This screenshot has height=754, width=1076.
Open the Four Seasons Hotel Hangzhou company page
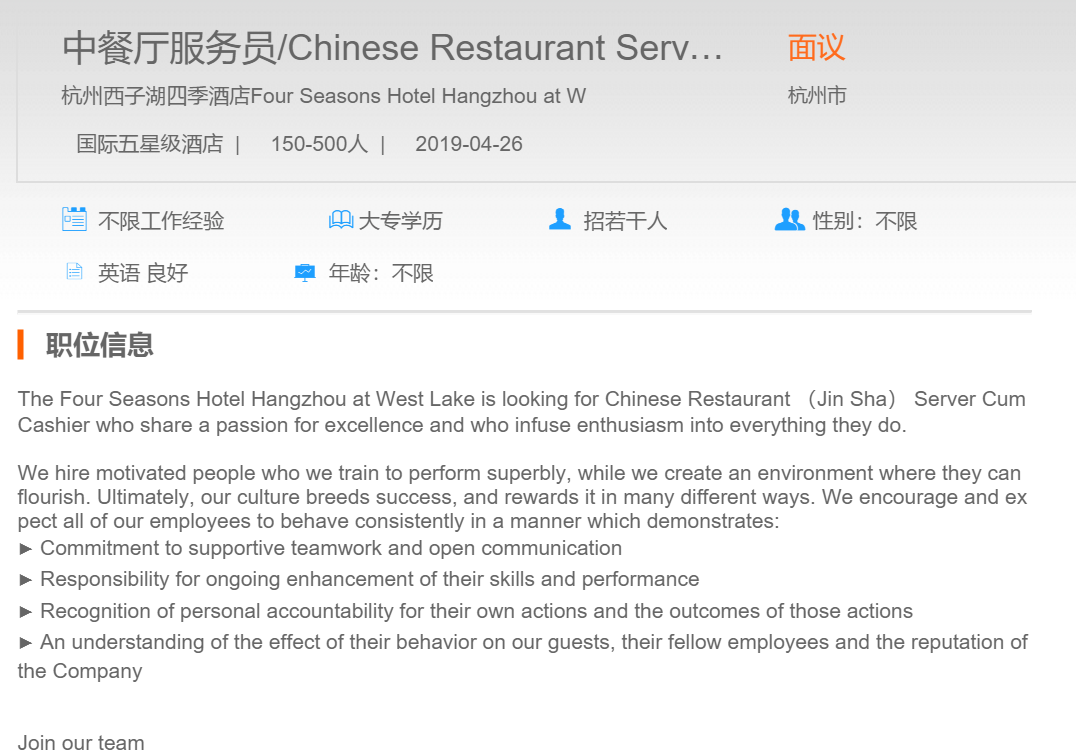click(x=323, y=96)
